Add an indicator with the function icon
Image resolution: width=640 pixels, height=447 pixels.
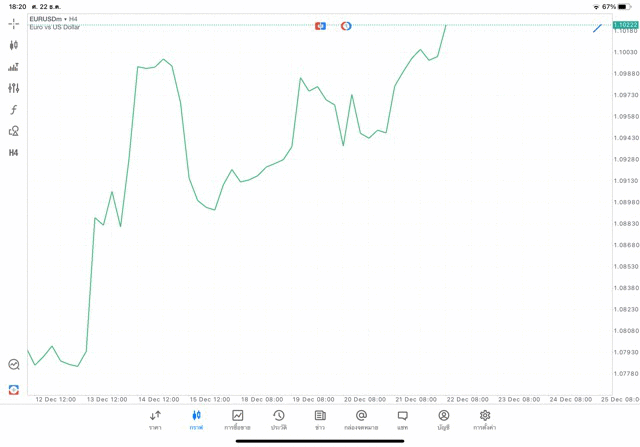click(14, 110)
